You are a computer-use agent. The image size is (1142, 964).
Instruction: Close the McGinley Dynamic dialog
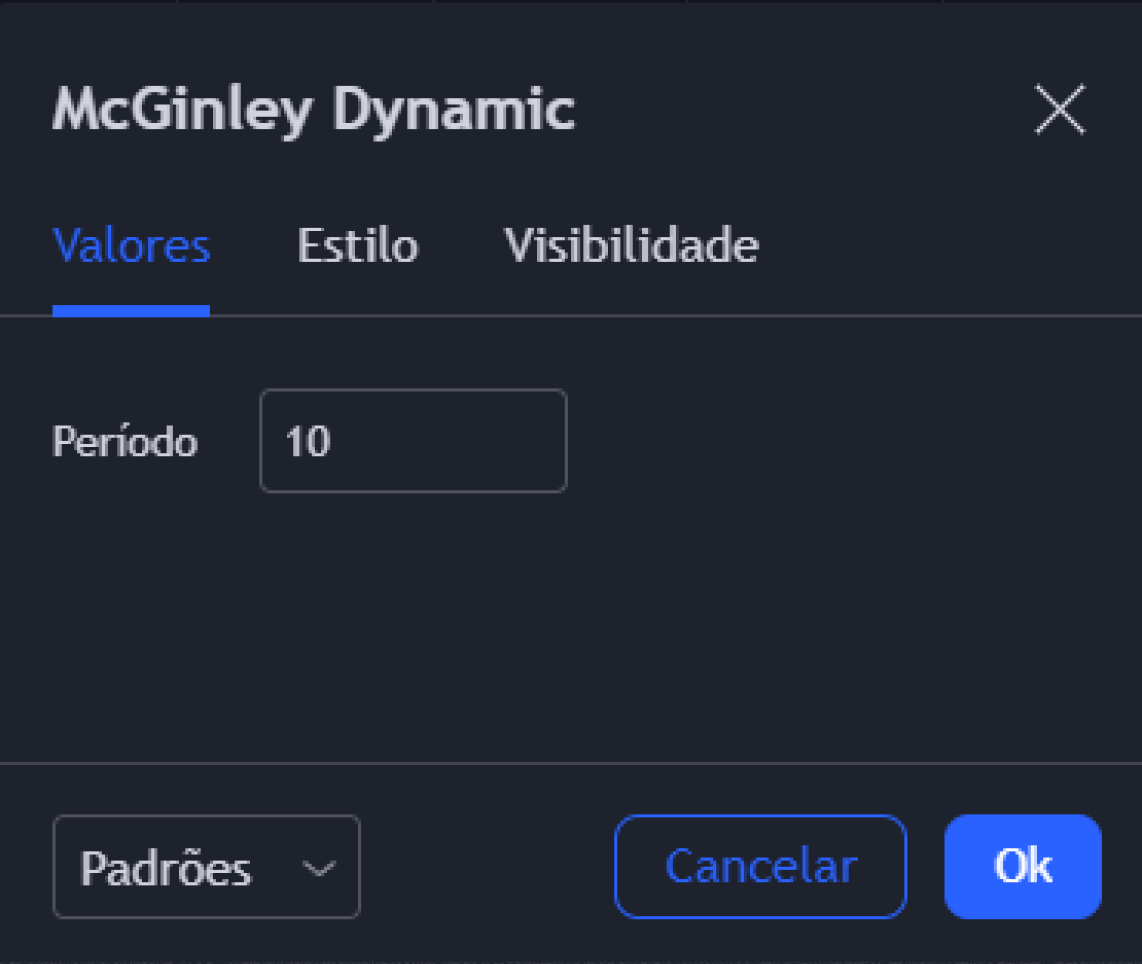[x=1059, y=110]
